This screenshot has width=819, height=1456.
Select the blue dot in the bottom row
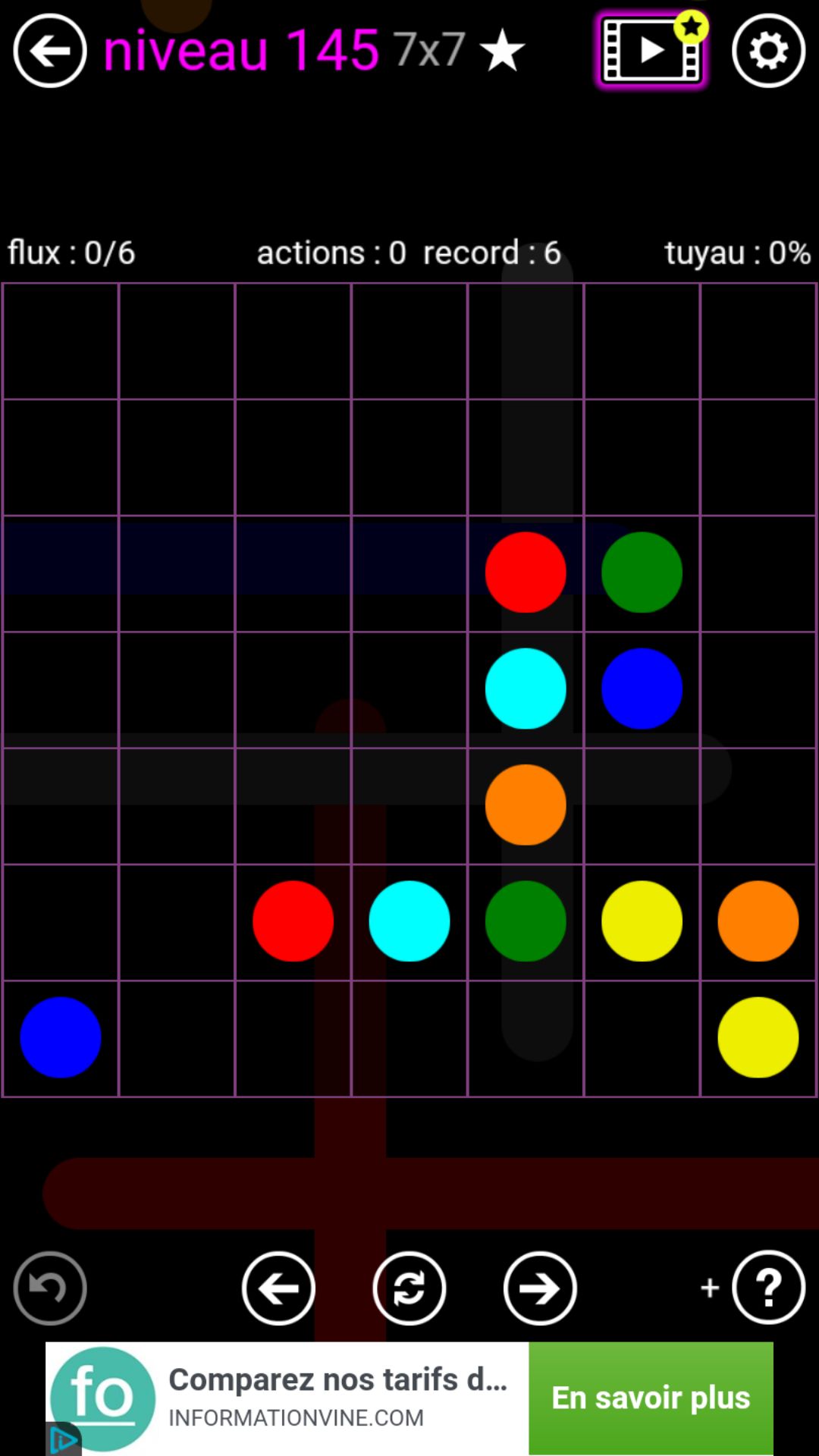(61, 1037)
